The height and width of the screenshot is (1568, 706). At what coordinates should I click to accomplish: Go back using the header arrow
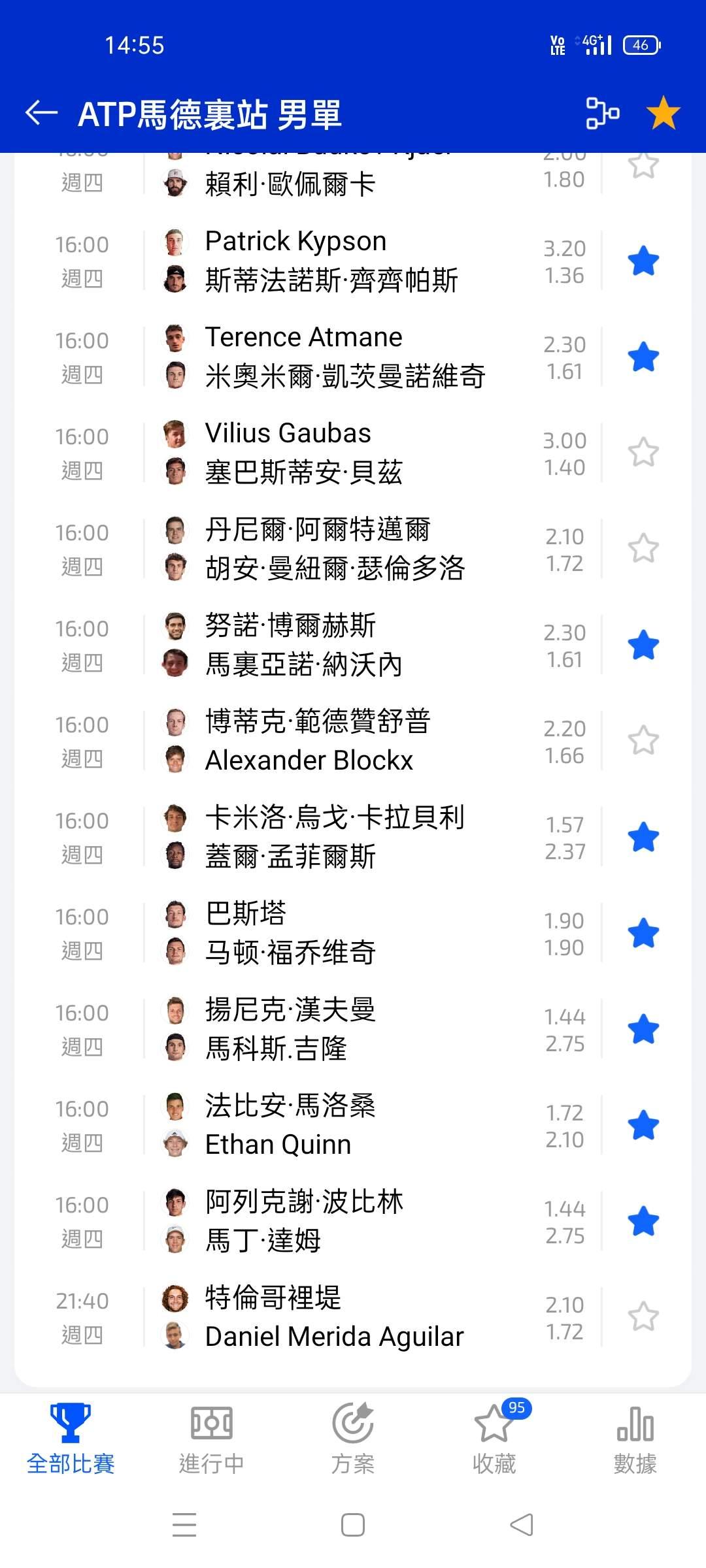(x=41, y=113)
